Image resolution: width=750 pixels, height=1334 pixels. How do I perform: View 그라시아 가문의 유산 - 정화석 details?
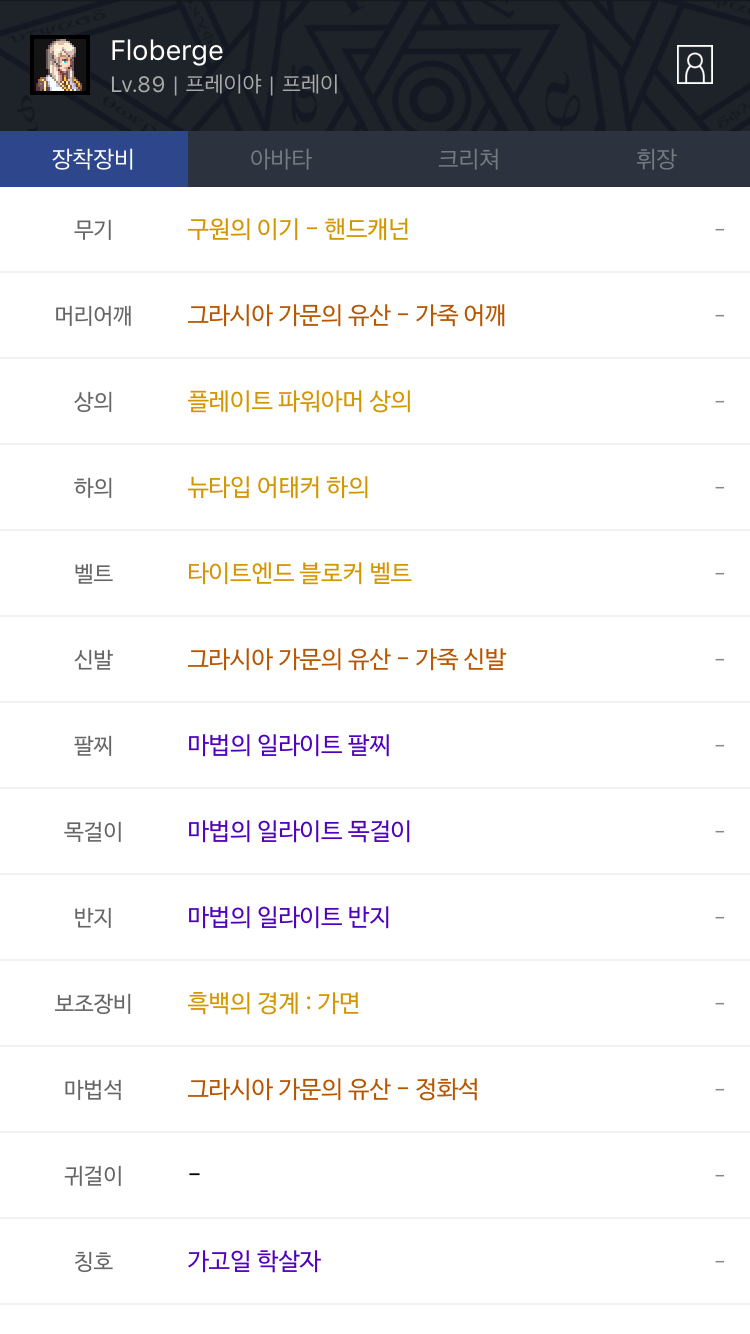(333, 1089)
